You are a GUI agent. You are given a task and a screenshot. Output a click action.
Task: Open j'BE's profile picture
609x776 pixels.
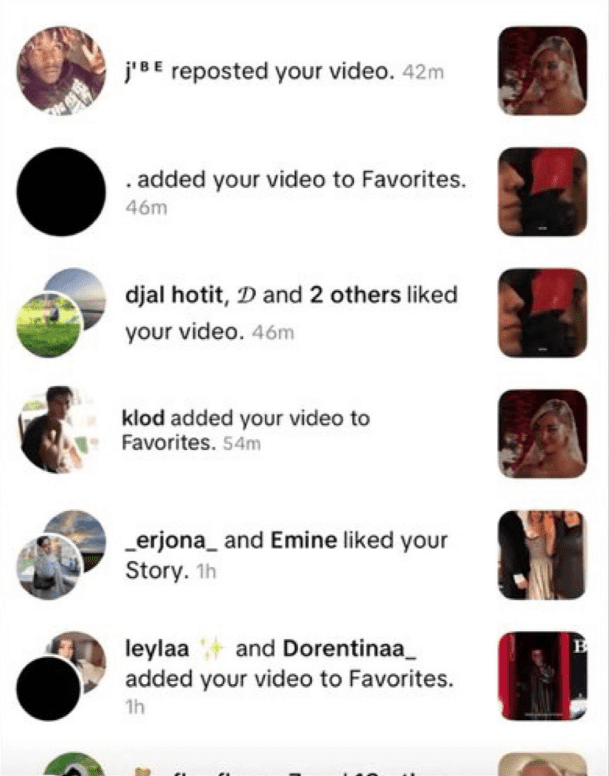[61, 70]
